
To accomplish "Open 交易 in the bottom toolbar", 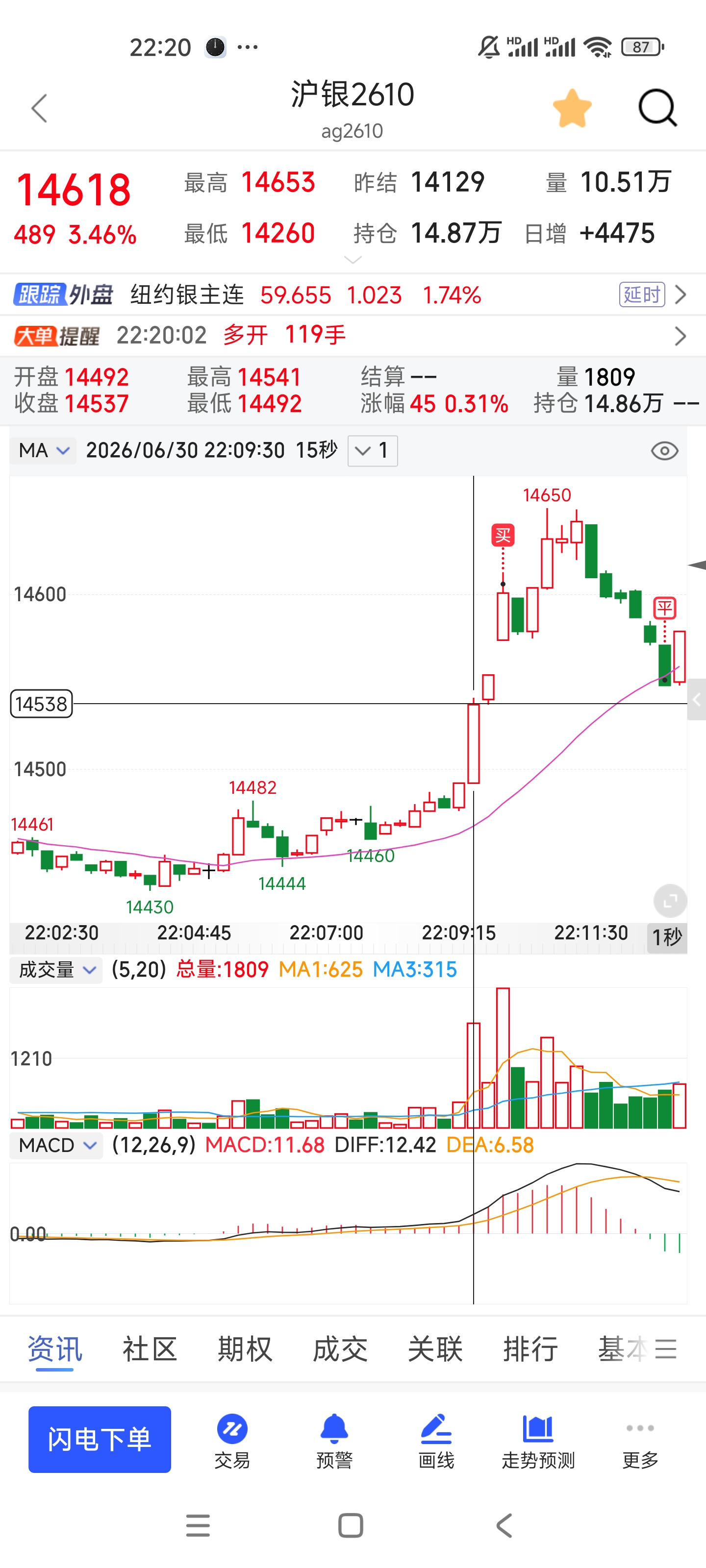I will click(x=232, y=1441).
